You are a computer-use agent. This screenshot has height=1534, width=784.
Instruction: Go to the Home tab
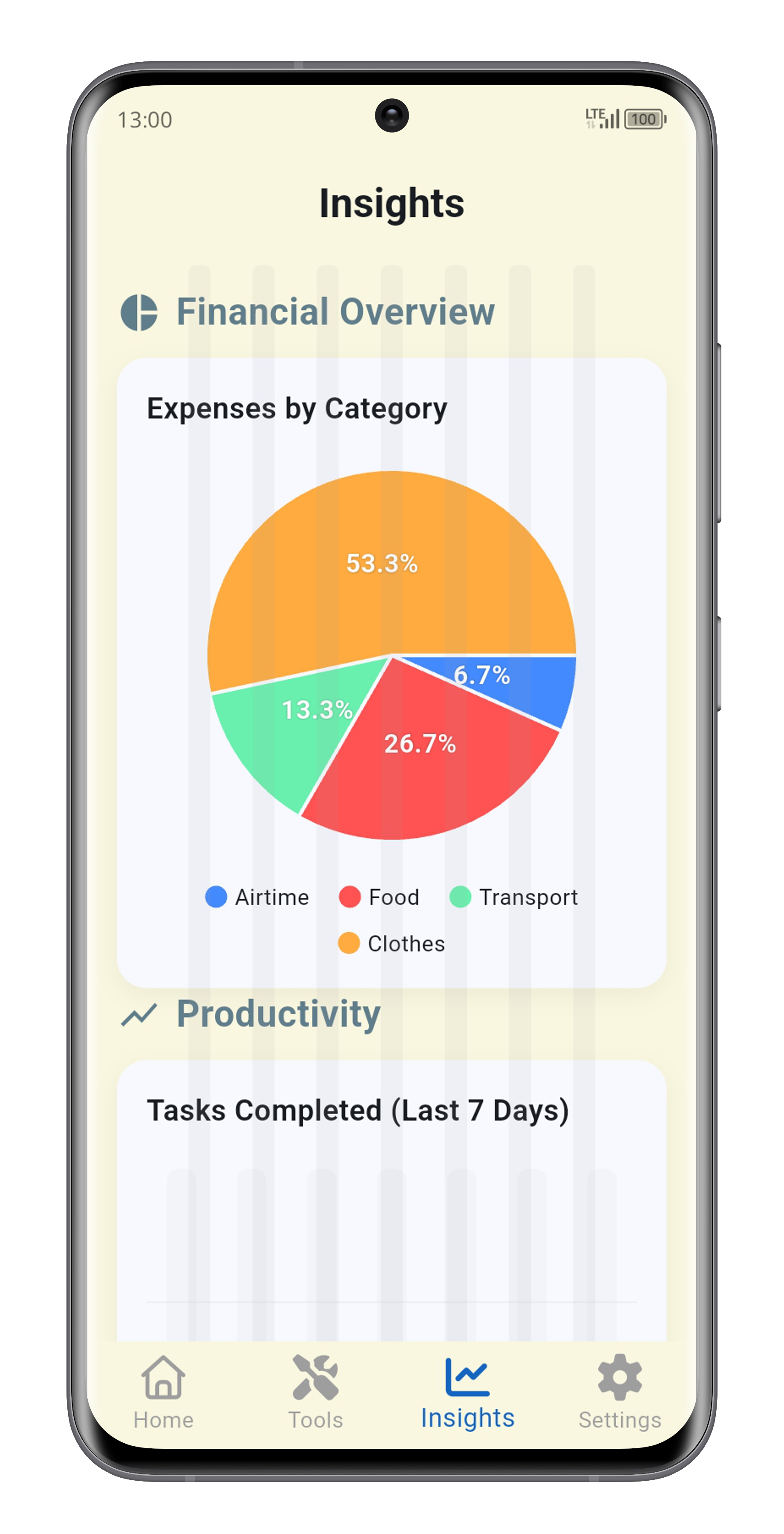tap(163, 1392)
